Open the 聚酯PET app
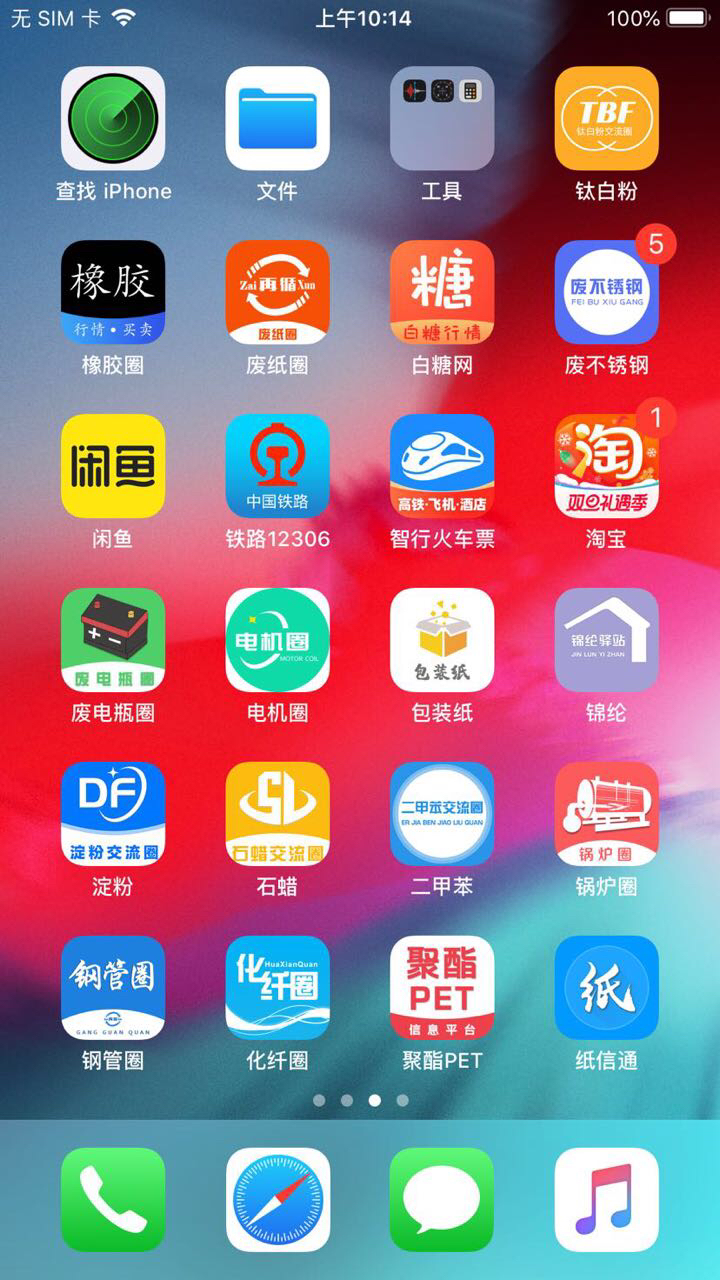This screenshot has width=720, height=1280. coord(442,988)
